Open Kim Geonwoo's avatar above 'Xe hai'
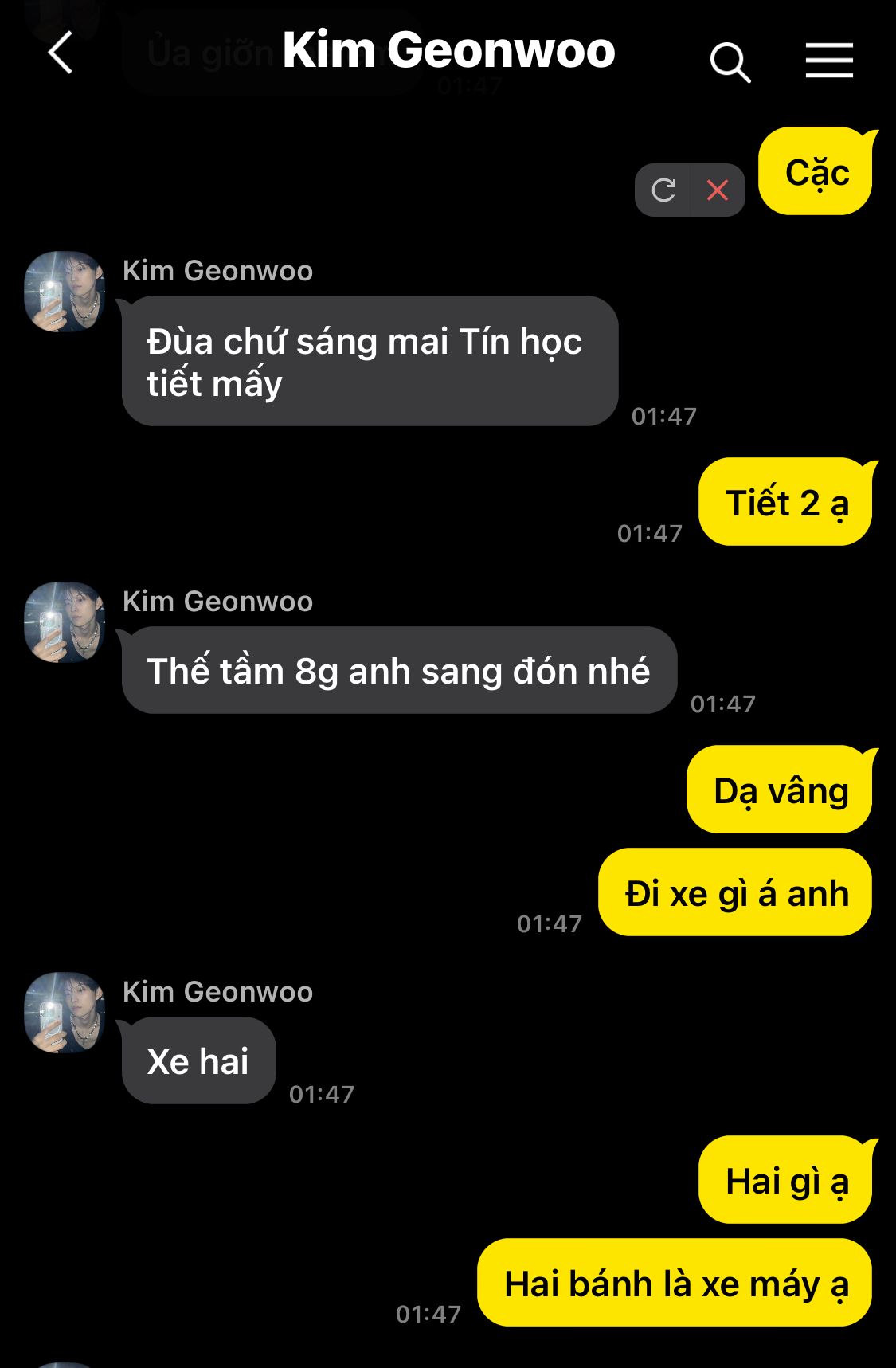The width and height of the screenshot is (896, 1368). tap(65, 1013)
